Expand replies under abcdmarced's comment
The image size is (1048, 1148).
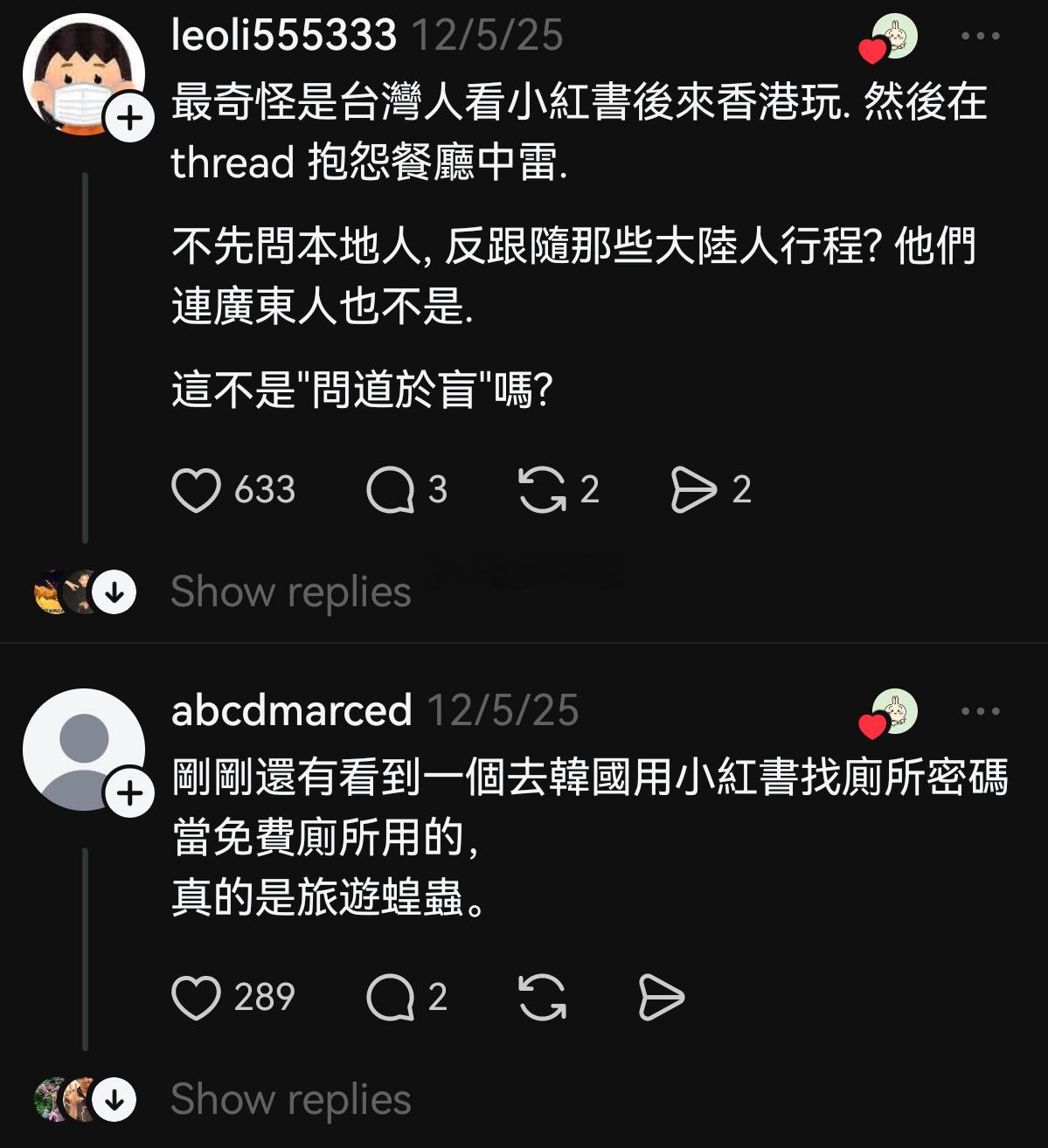pos(288,1098)
